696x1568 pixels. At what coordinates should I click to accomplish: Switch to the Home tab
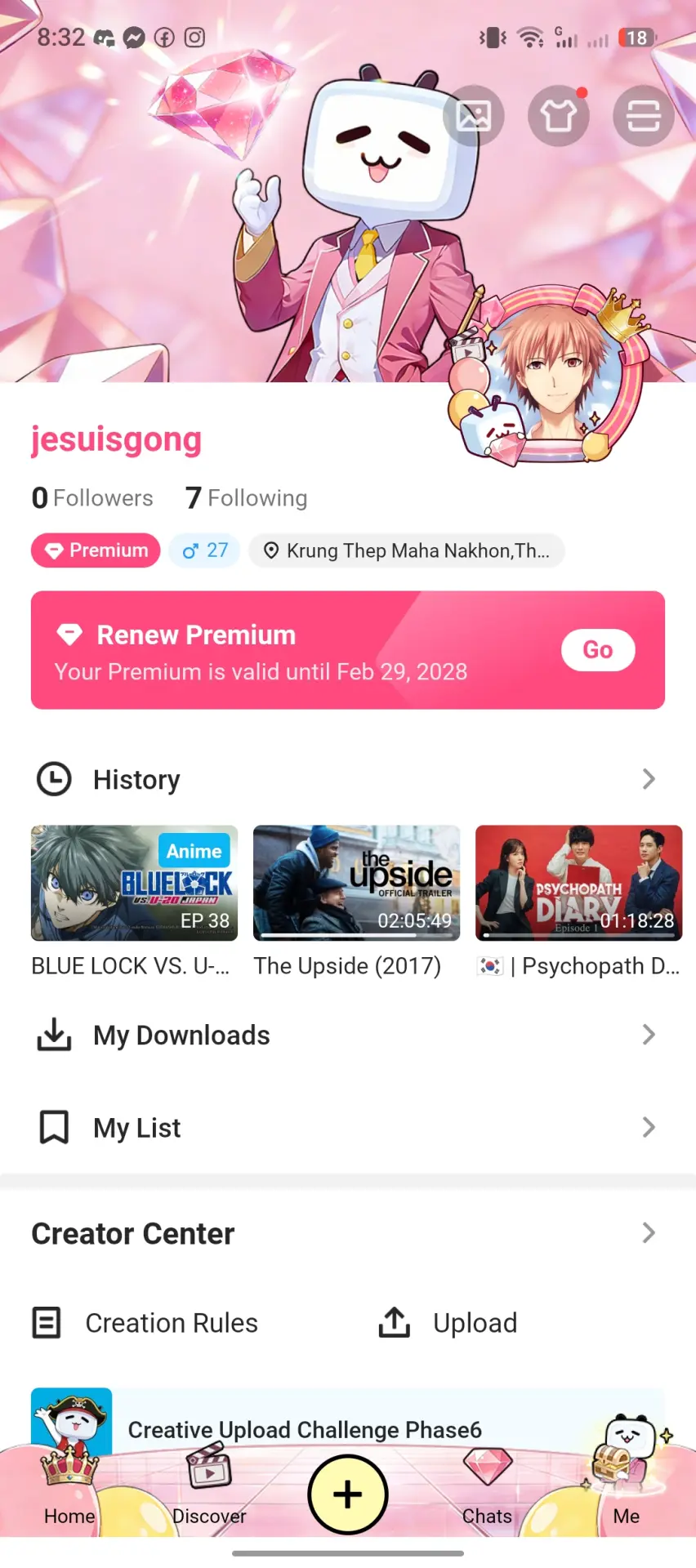click(69, 1493)
